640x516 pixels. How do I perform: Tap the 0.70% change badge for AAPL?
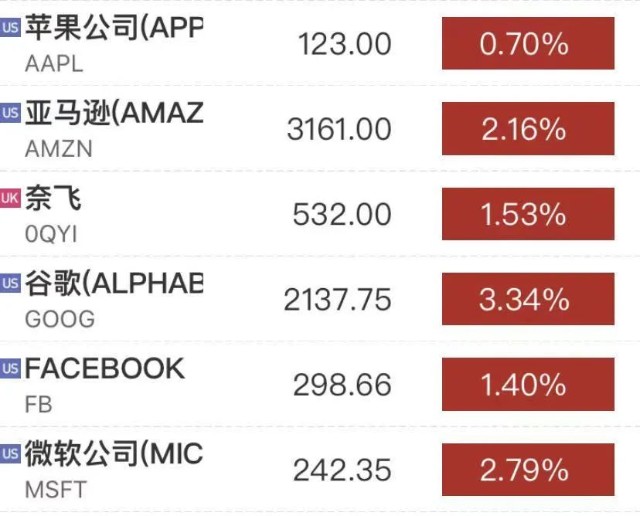tap(527, 44)
